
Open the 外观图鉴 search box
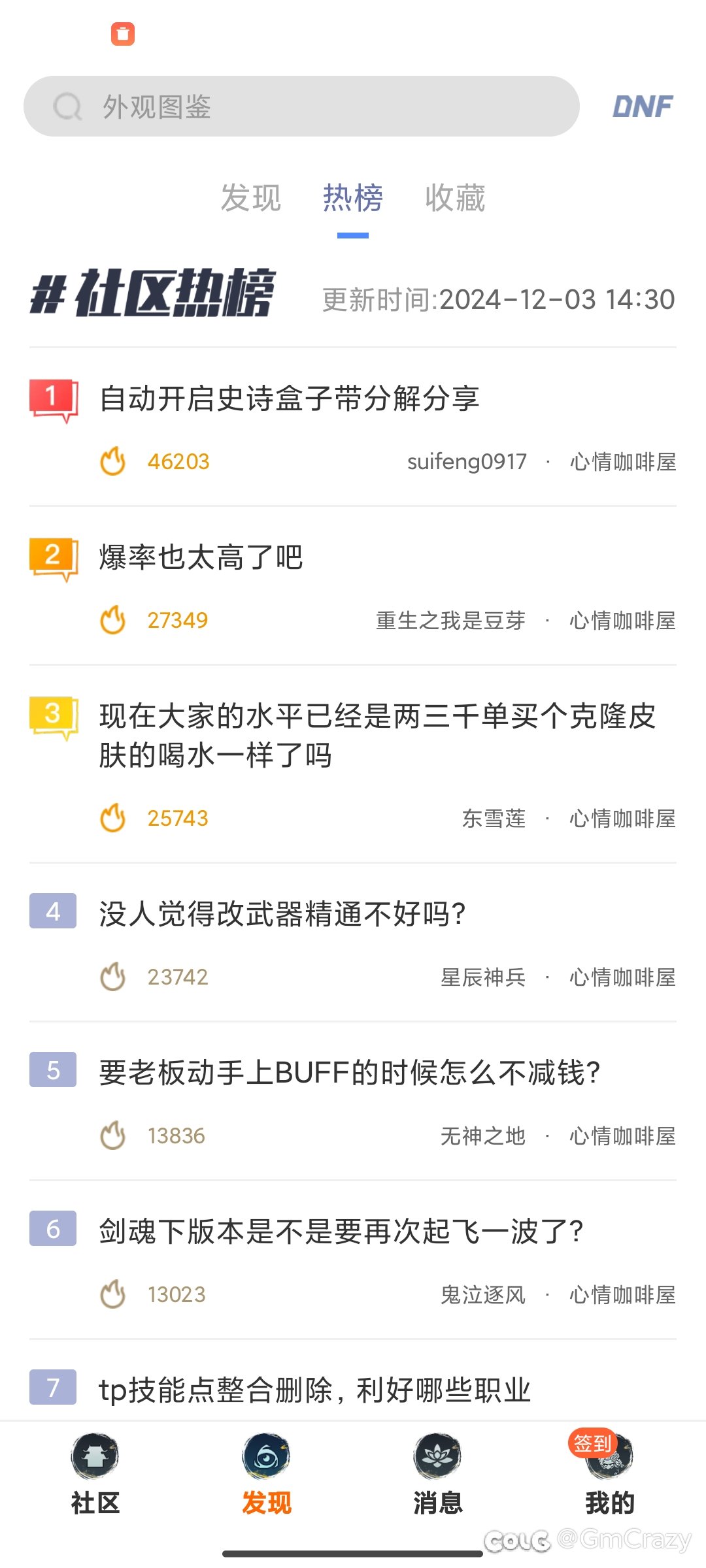pos(301,106)
